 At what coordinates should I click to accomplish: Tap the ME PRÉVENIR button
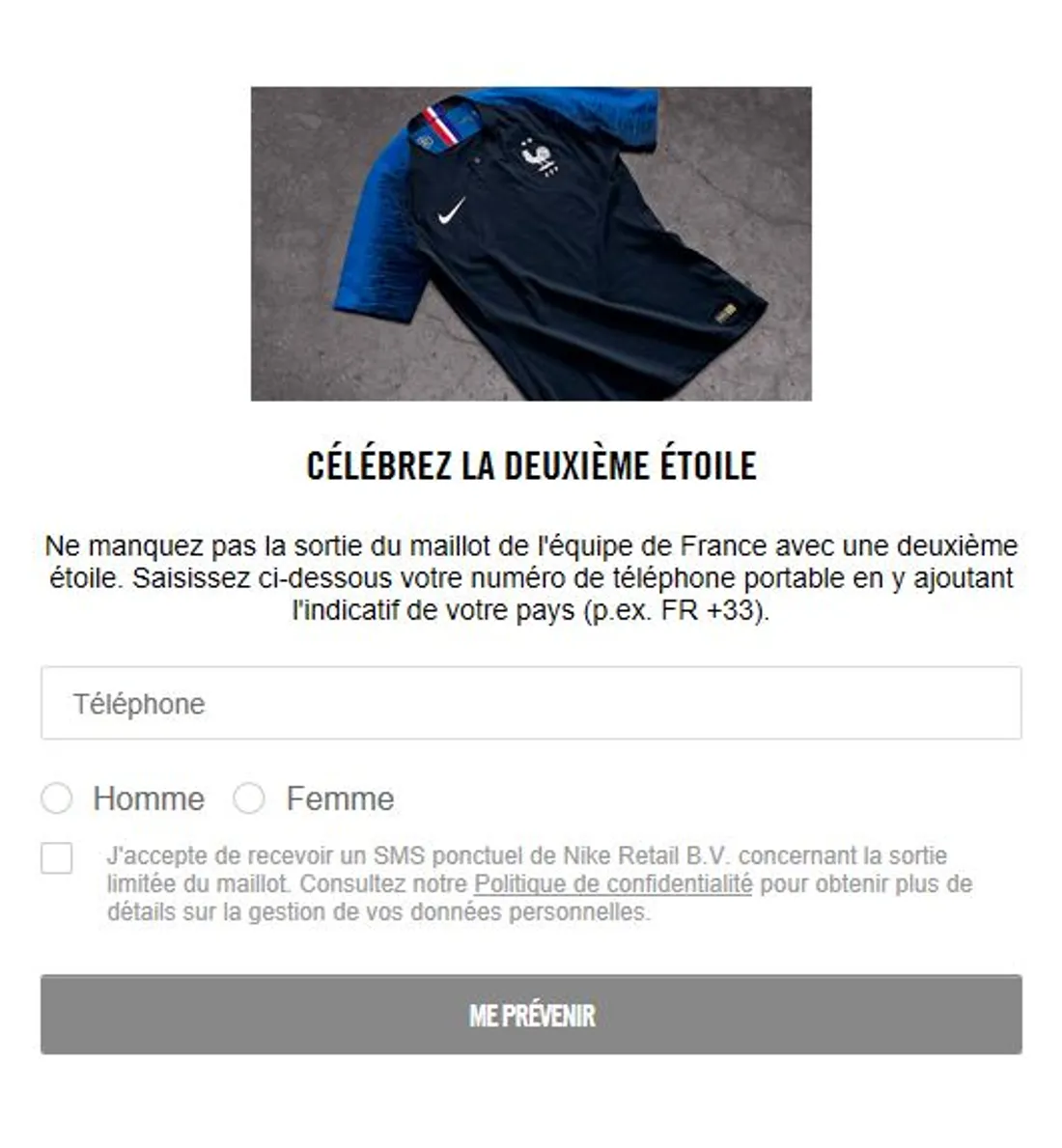[x=530, y=1014]
